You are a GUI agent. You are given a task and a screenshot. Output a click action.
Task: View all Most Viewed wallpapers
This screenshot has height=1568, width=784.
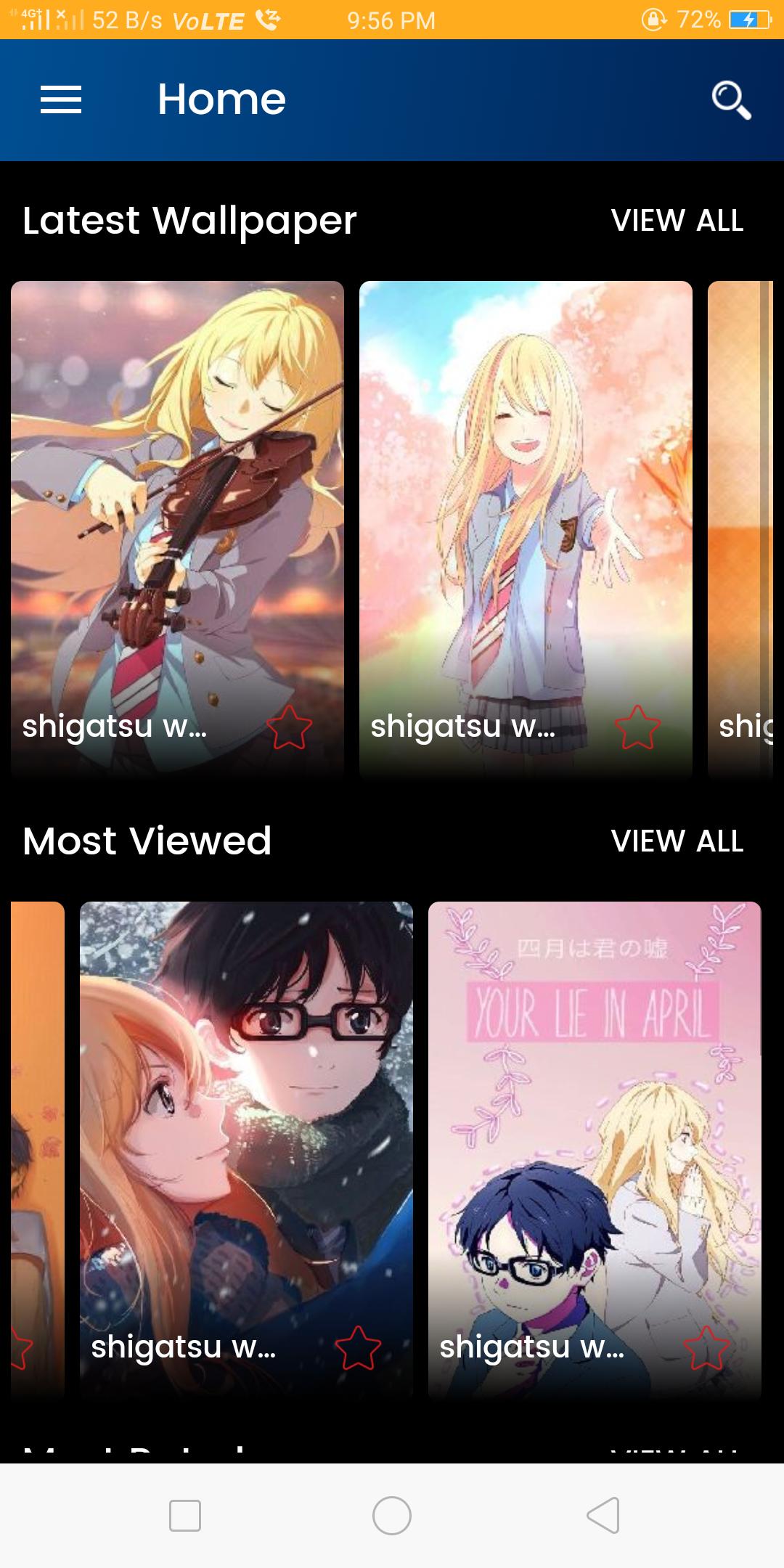click(x=677, y=841)
